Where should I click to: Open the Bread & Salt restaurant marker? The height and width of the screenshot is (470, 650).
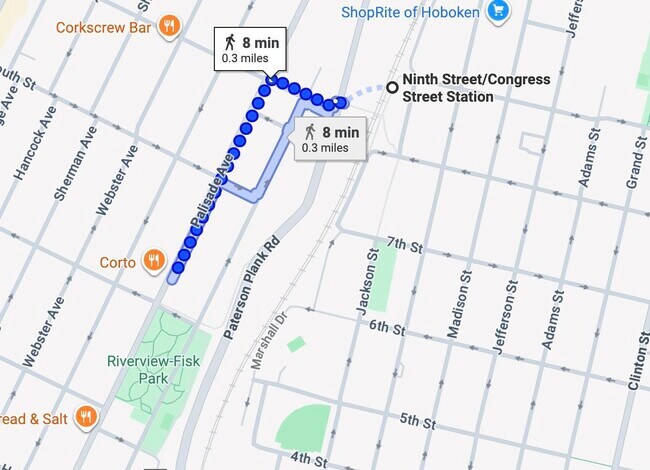coord(88,418)
